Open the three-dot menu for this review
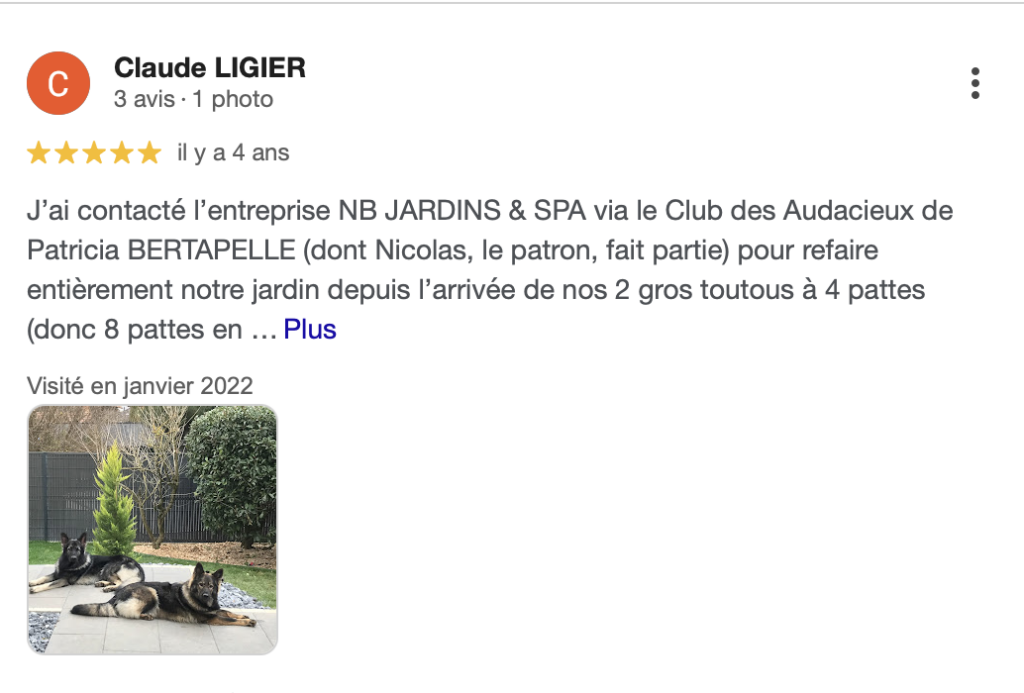1024x693 pixels. [x=975, y=84]
